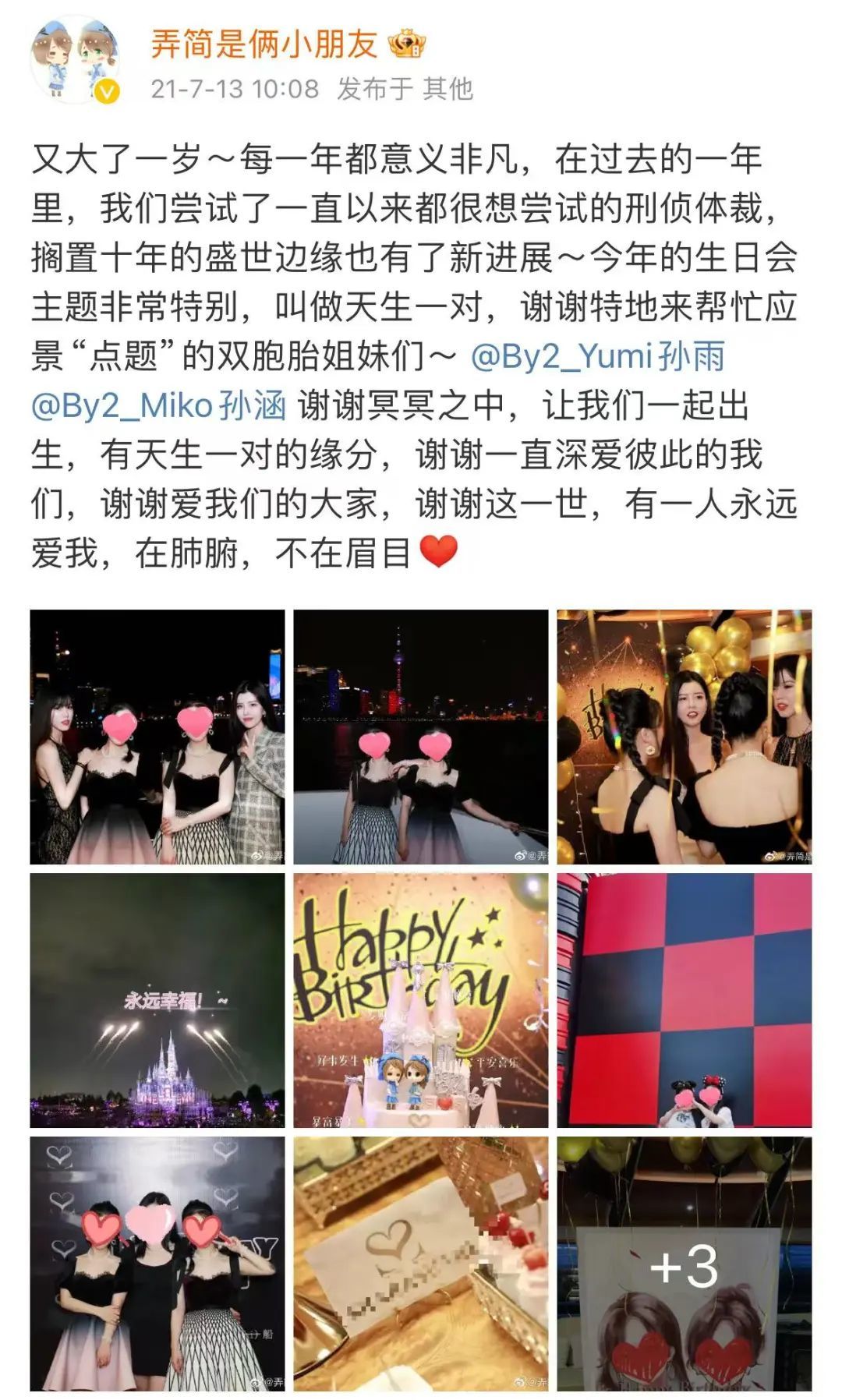
Task: View the castle fireworks photo
Action: pyautogui.click(x=157, y=1000)
